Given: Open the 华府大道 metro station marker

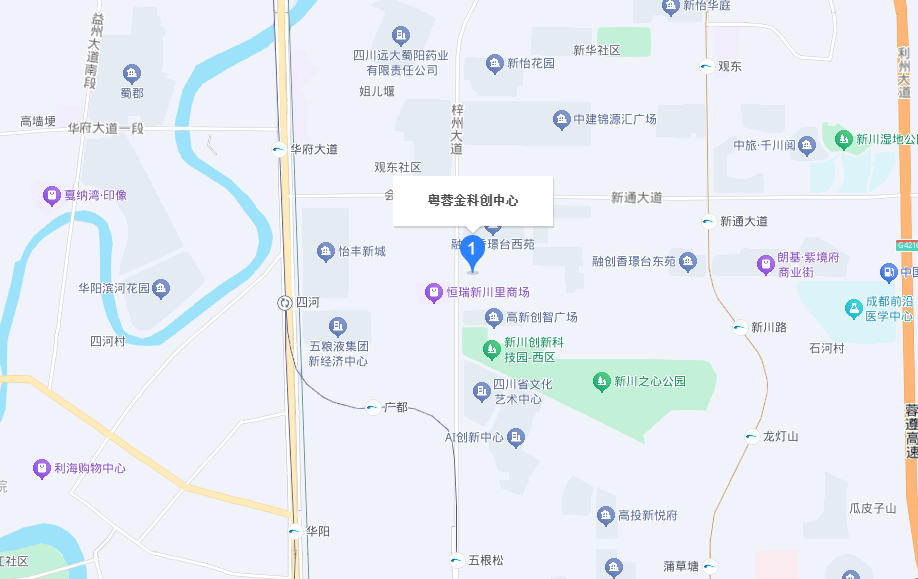Looking at the screenshot, I should click(279, 150).
